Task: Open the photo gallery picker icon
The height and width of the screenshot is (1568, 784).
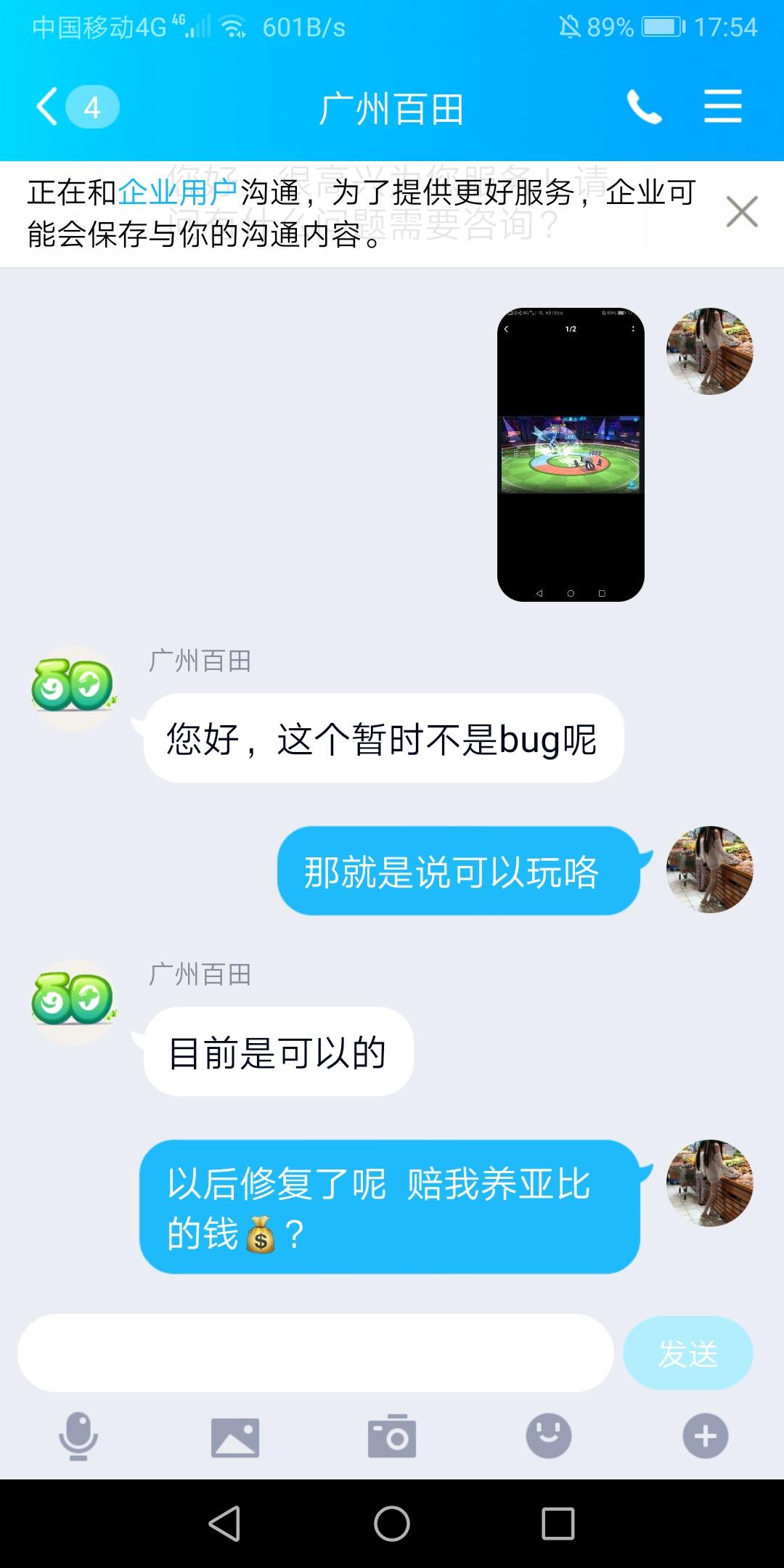Action: pos(236,1437)
